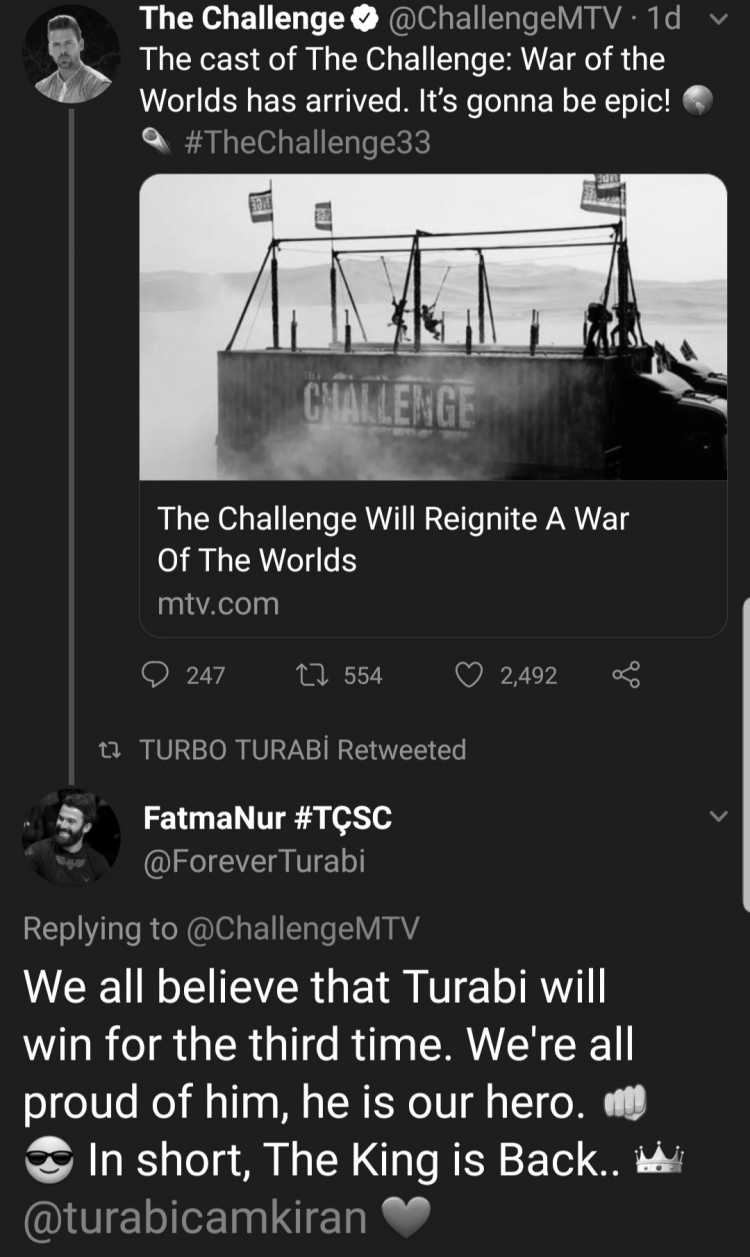This screenshot has width=750, height=1257.
Task: Expand the dropdown arrow on The Challenge tweet
Action: point(718,20)
